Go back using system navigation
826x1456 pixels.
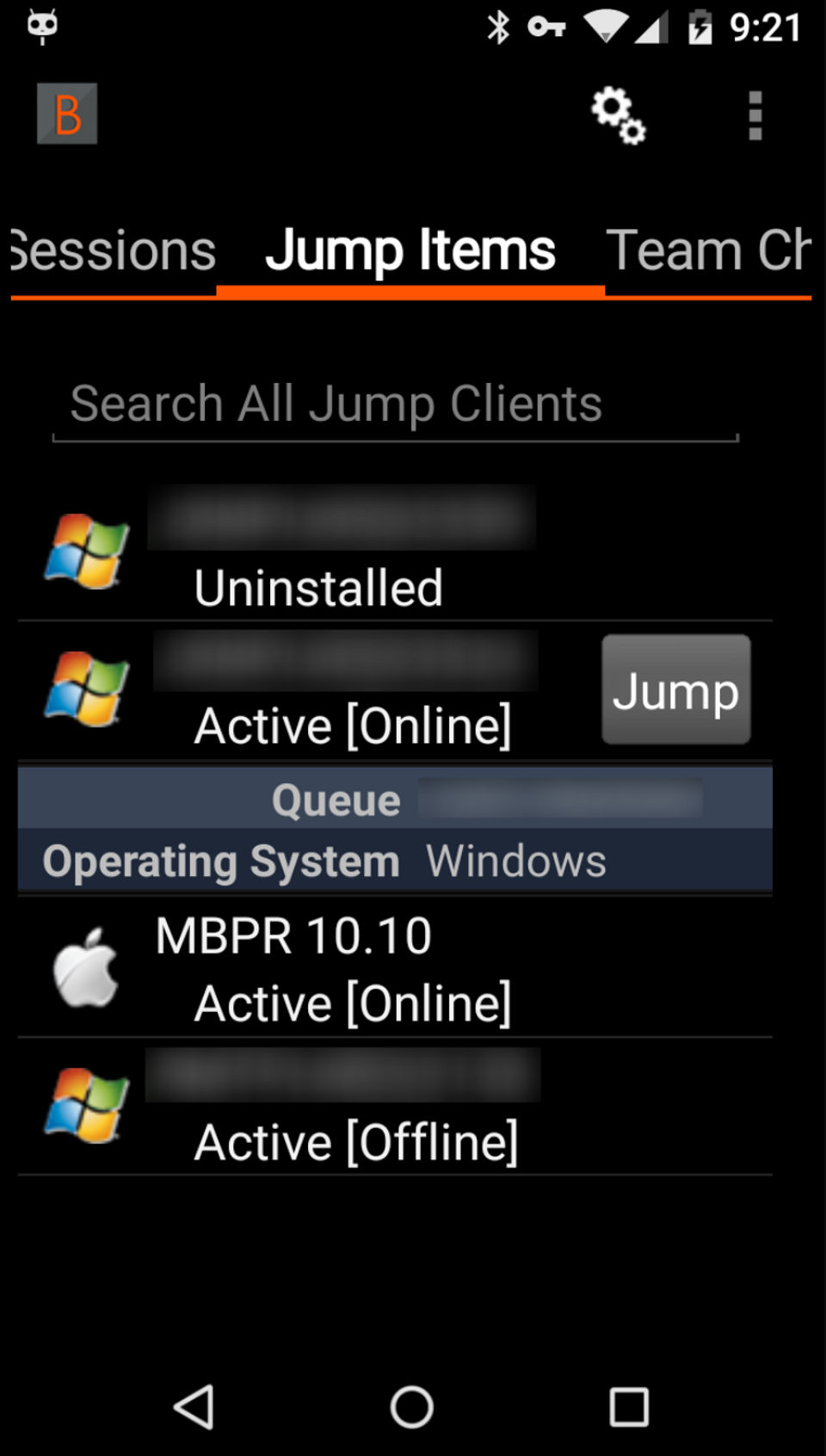tap(194, 1408)
